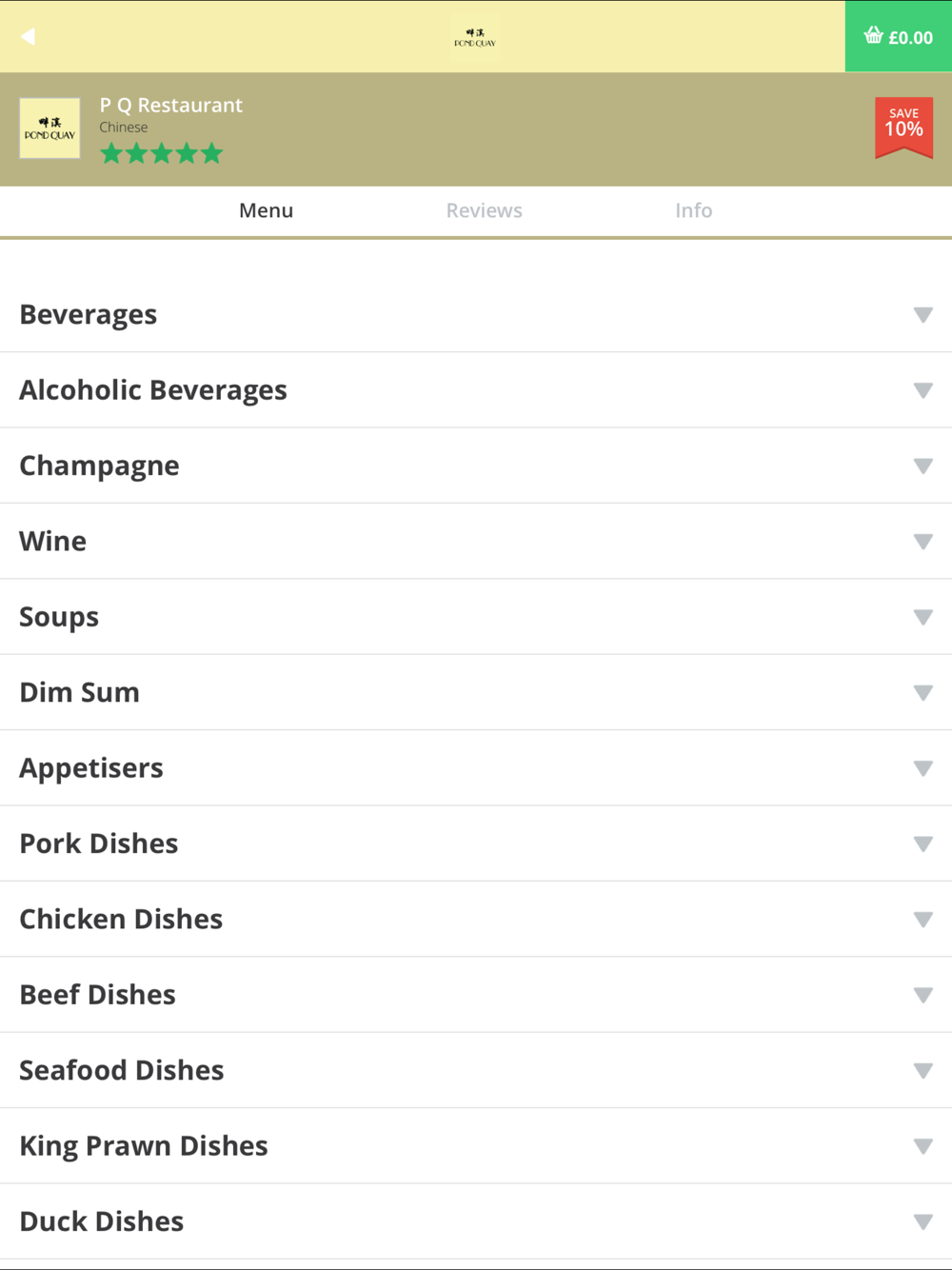Expand the Soups section

[x=476, y=617]
